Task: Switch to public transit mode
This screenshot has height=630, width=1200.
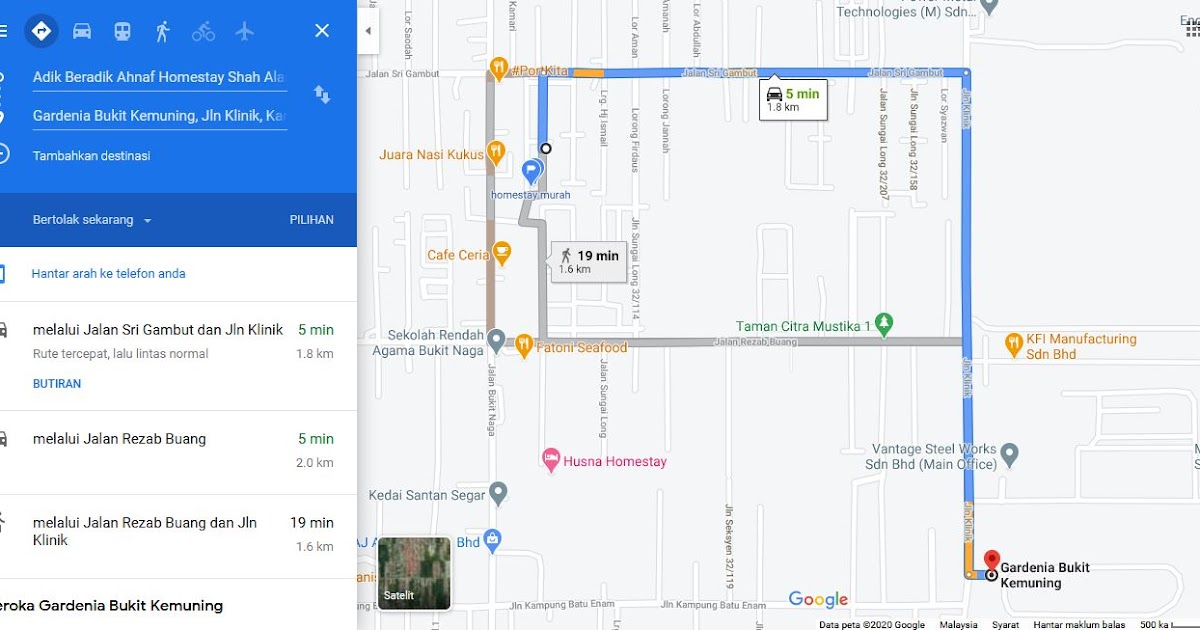Action: coord(122,31)
